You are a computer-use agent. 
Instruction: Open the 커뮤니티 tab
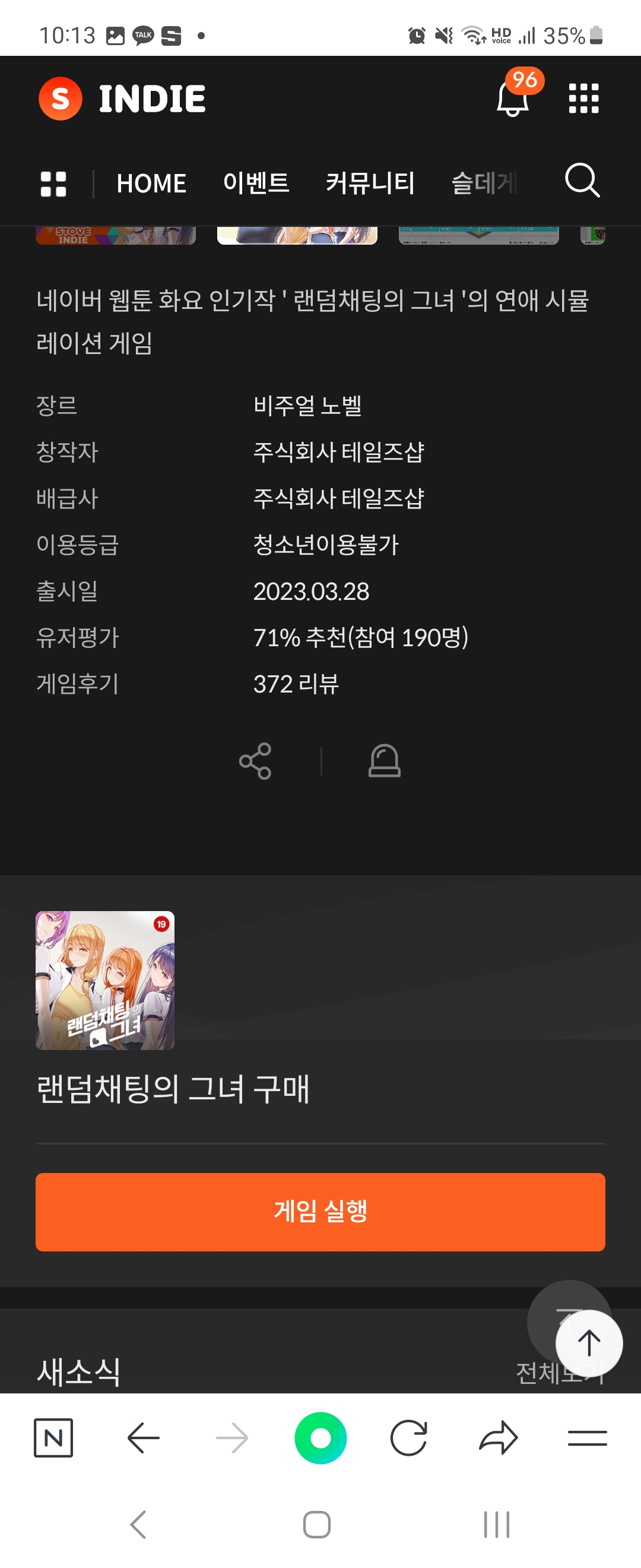[x=370, y=183]
